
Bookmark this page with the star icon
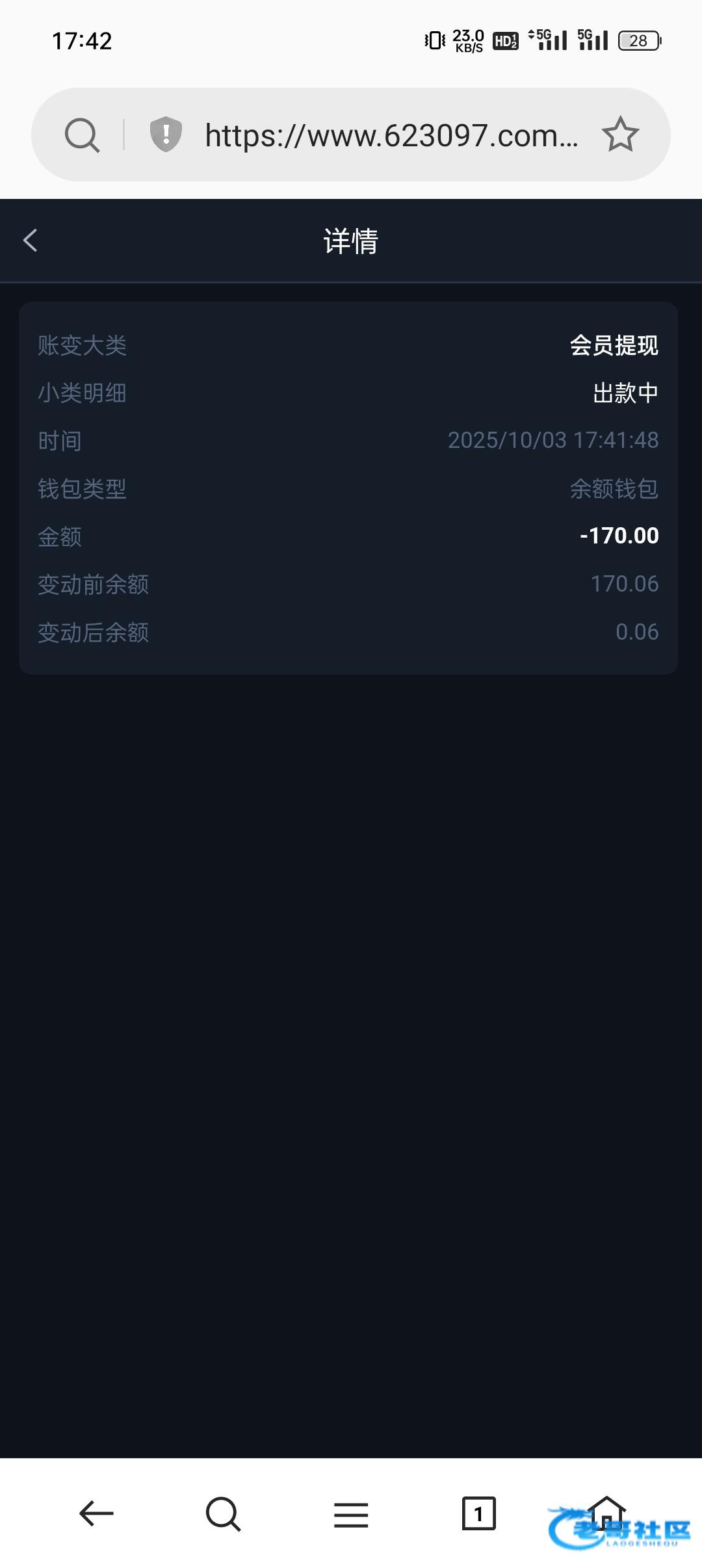[x=620, y=135]
